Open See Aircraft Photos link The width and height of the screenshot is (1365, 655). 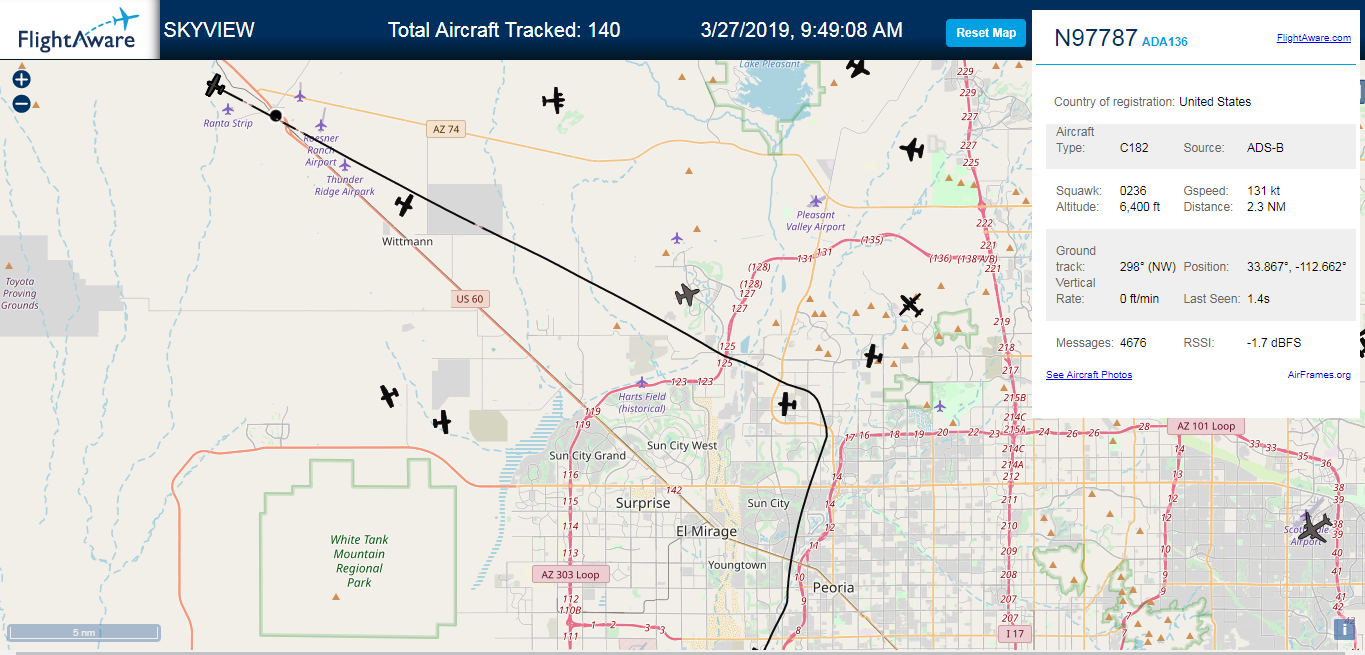[x=1089, y=375]
